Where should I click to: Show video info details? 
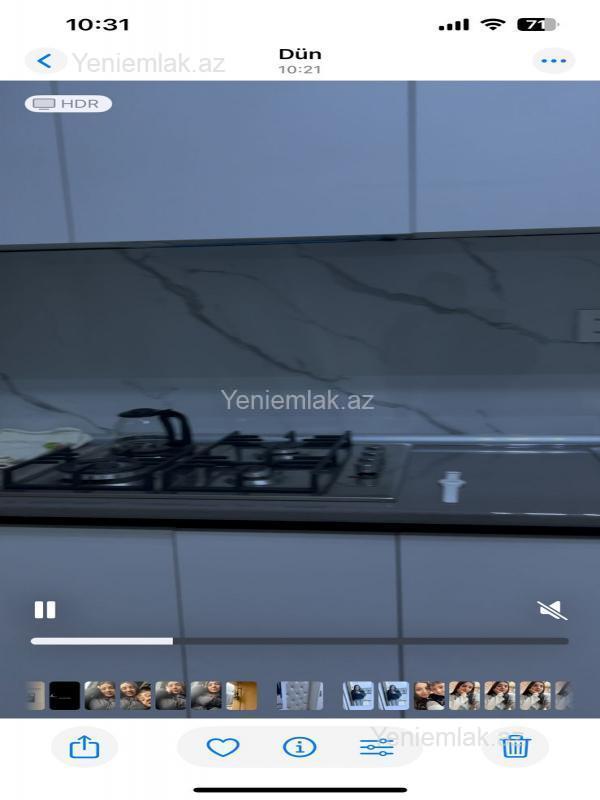(x=299, y=747)
